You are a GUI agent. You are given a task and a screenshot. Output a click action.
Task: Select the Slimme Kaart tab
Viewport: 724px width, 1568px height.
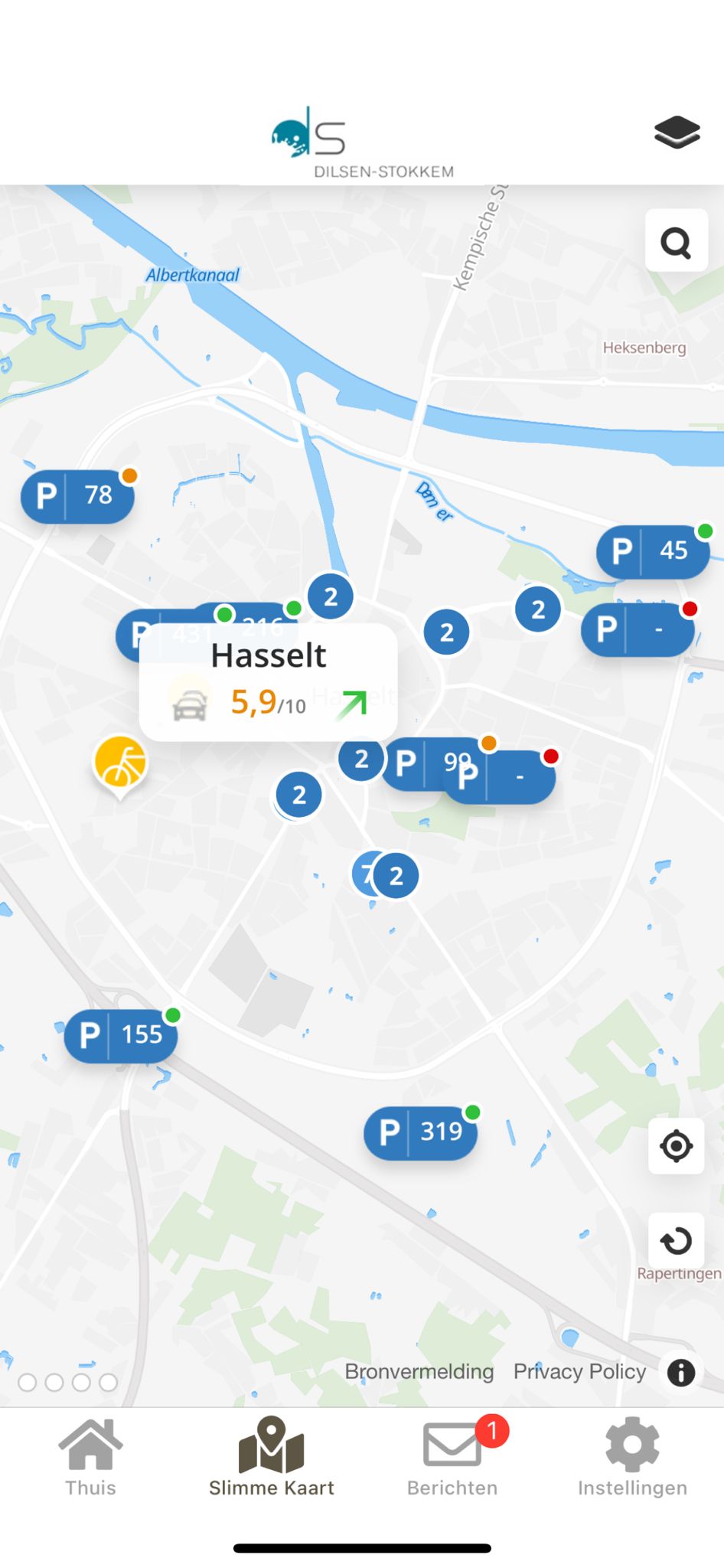click(271, 1458)
